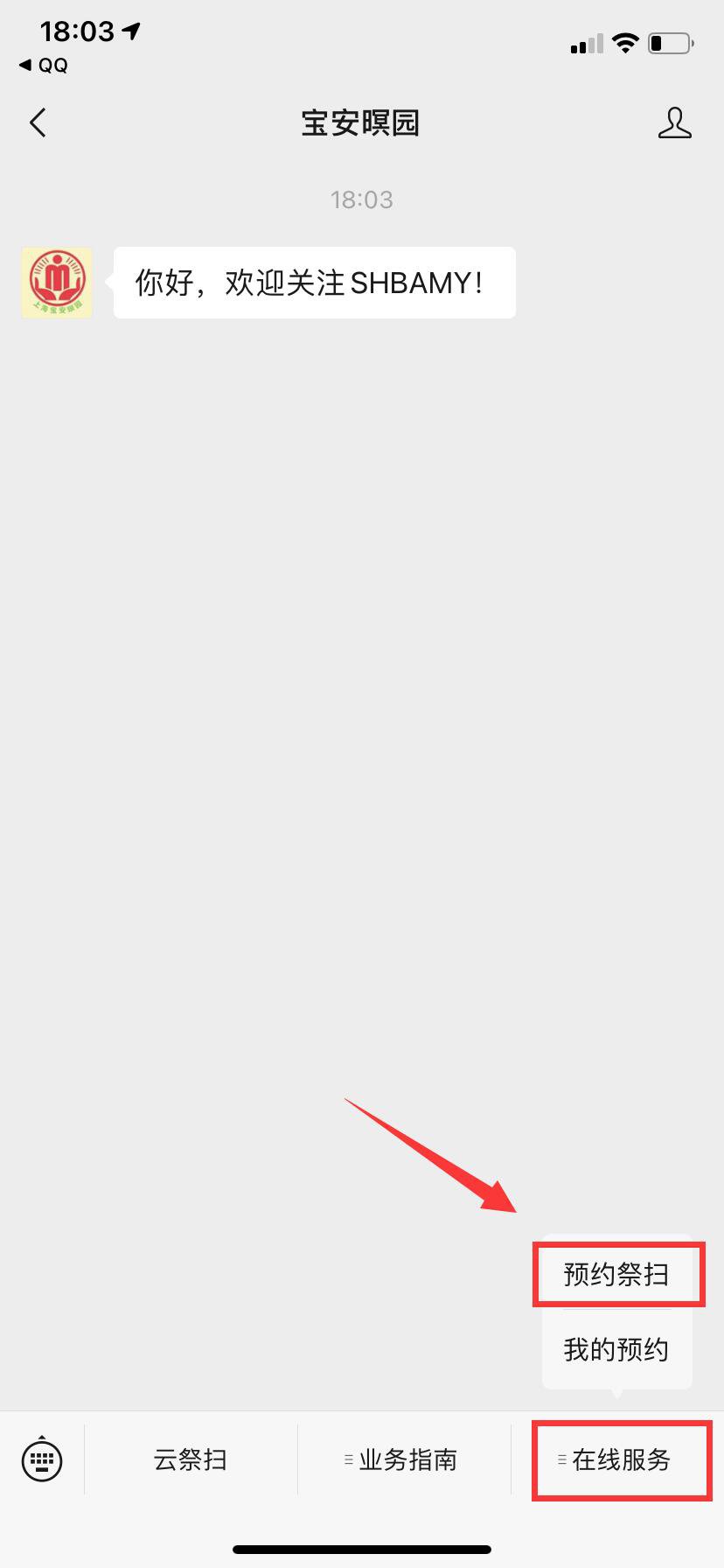Screen dimensions: 724x1568
Task: Go back from the 宝安暝园 chat
Action: 38,123
